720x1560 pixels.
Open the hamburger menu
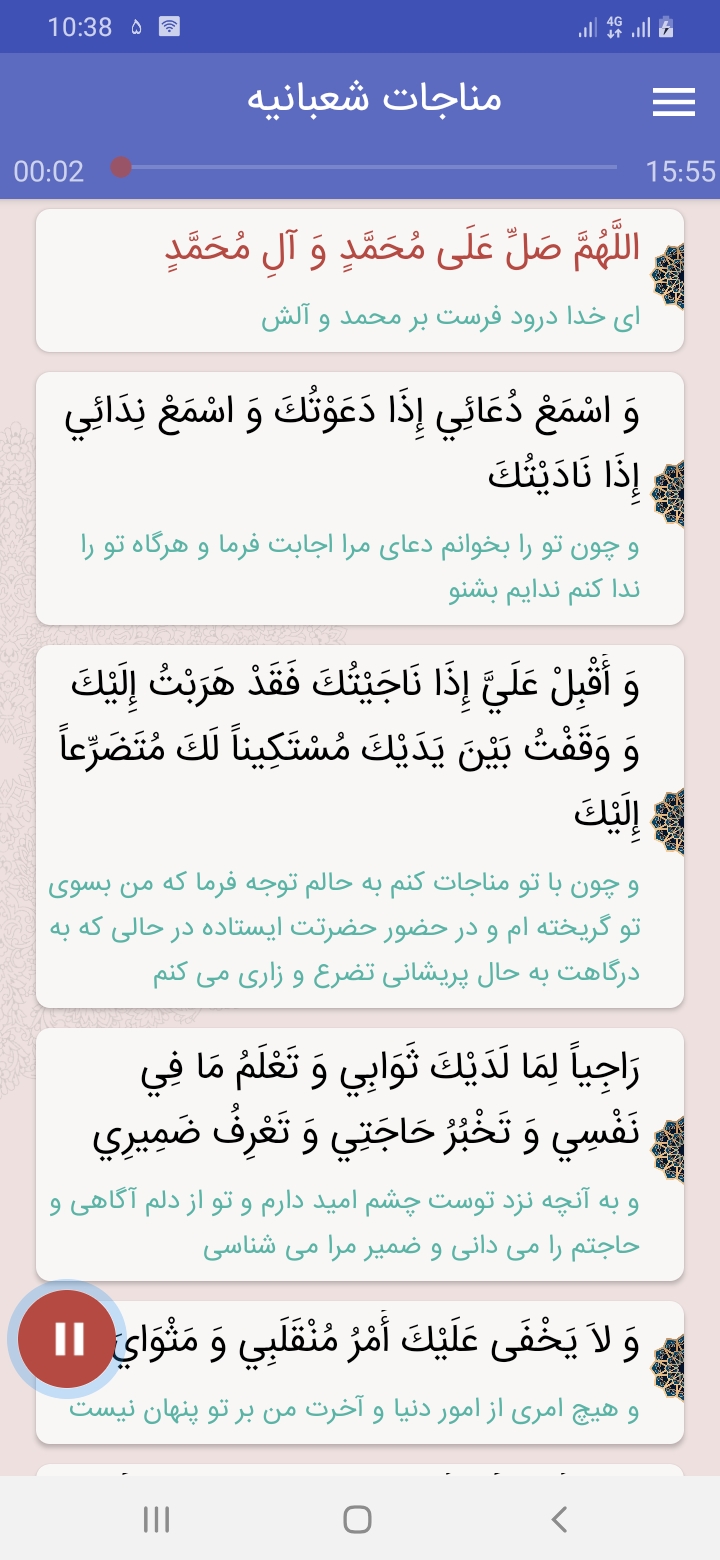pyautogui.click(x=674, y=100)
